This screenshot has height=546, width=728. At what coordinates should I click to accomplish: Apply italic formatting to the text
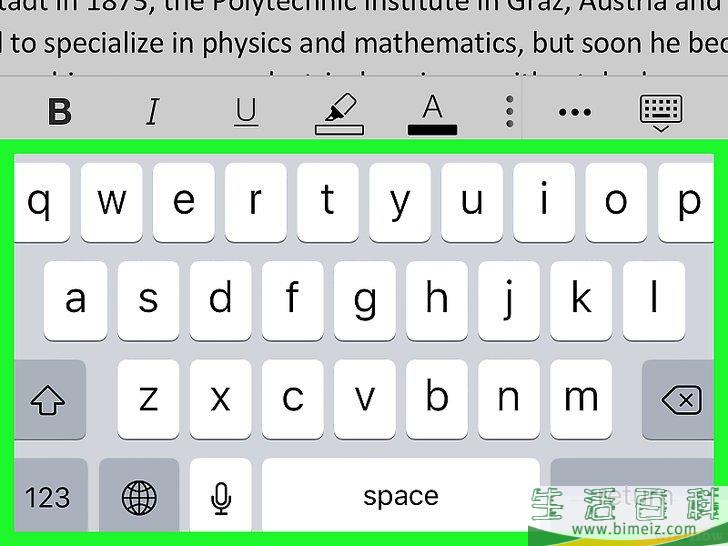[x=153, y=111]
